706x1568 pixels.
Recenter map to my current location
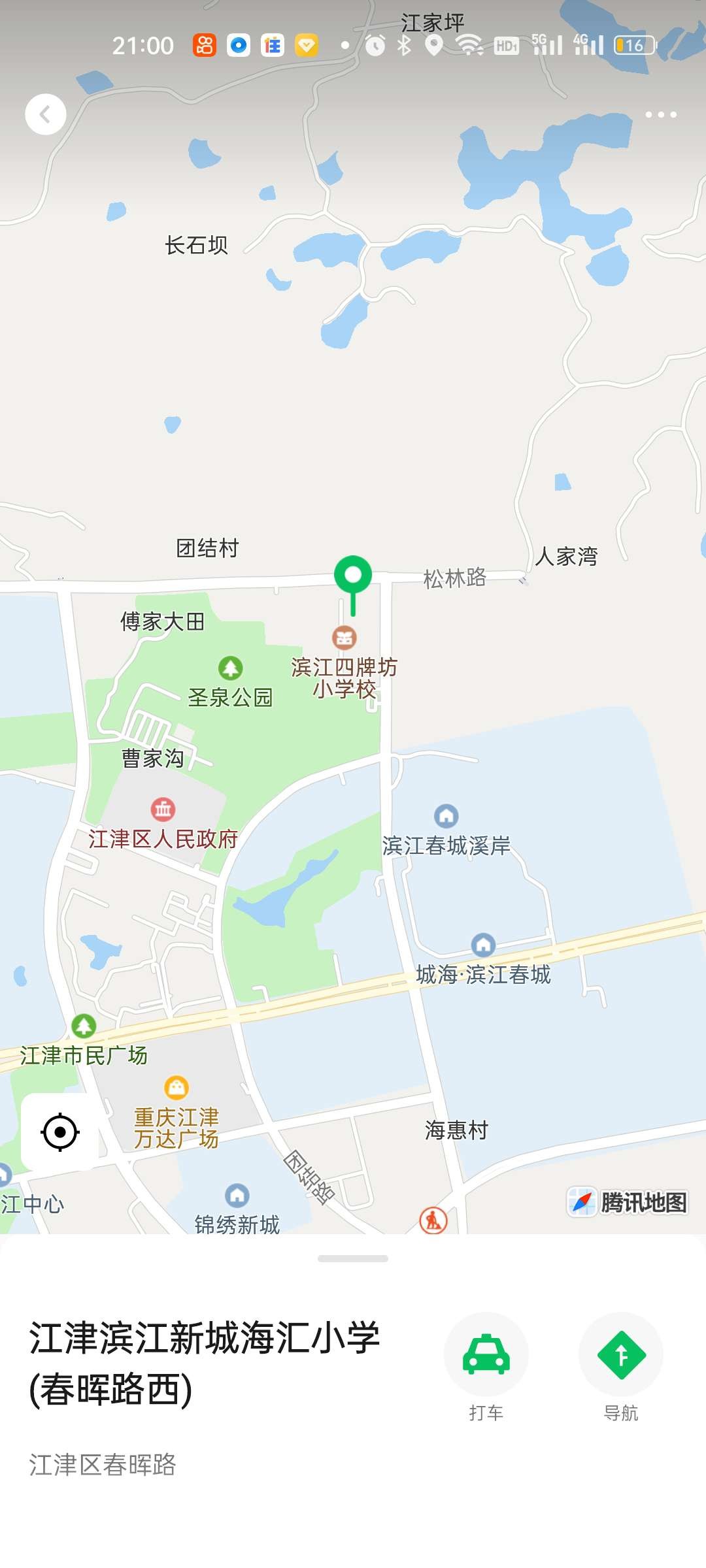(60, 1132)
